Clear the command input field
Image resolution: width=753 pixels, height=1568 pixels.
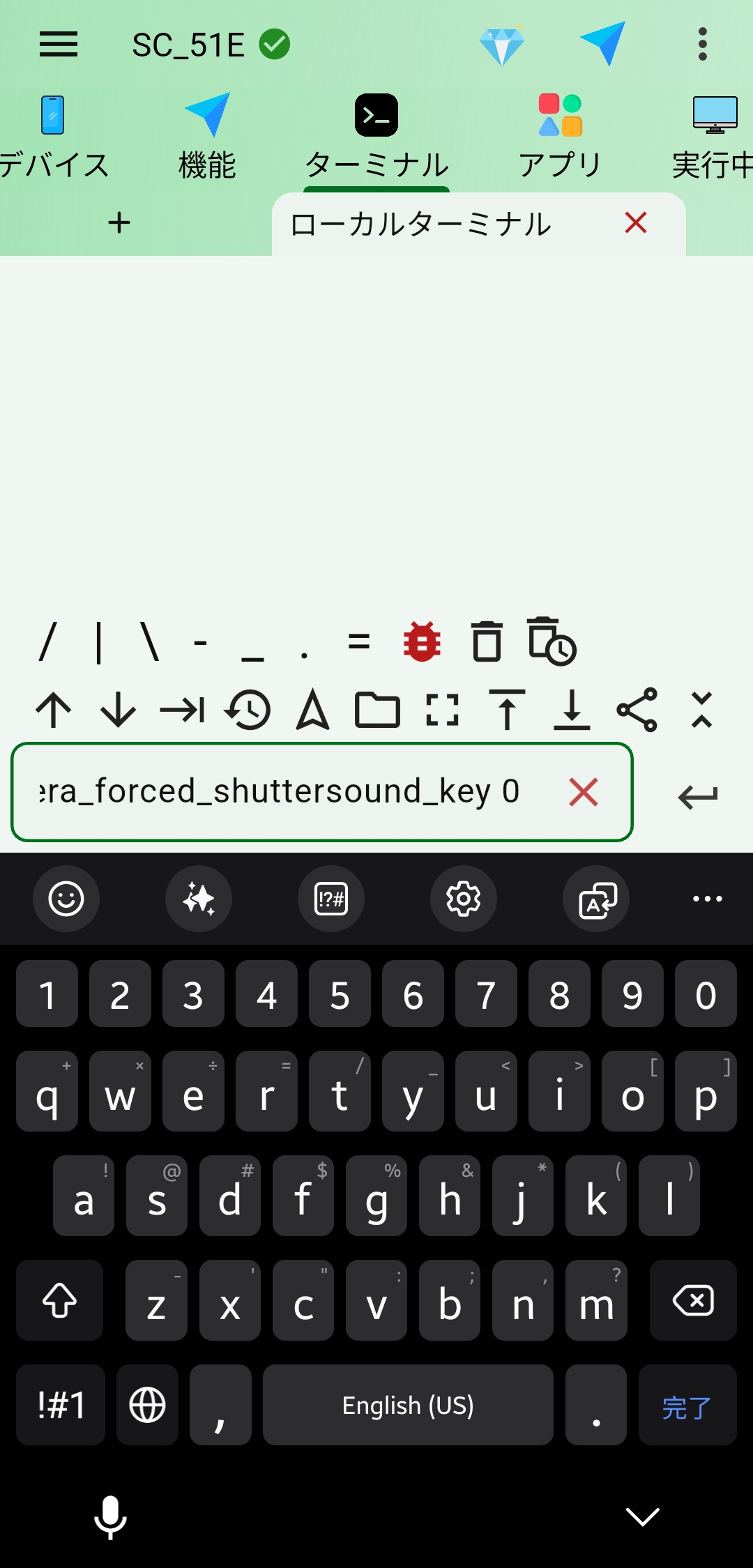(583, 793)
